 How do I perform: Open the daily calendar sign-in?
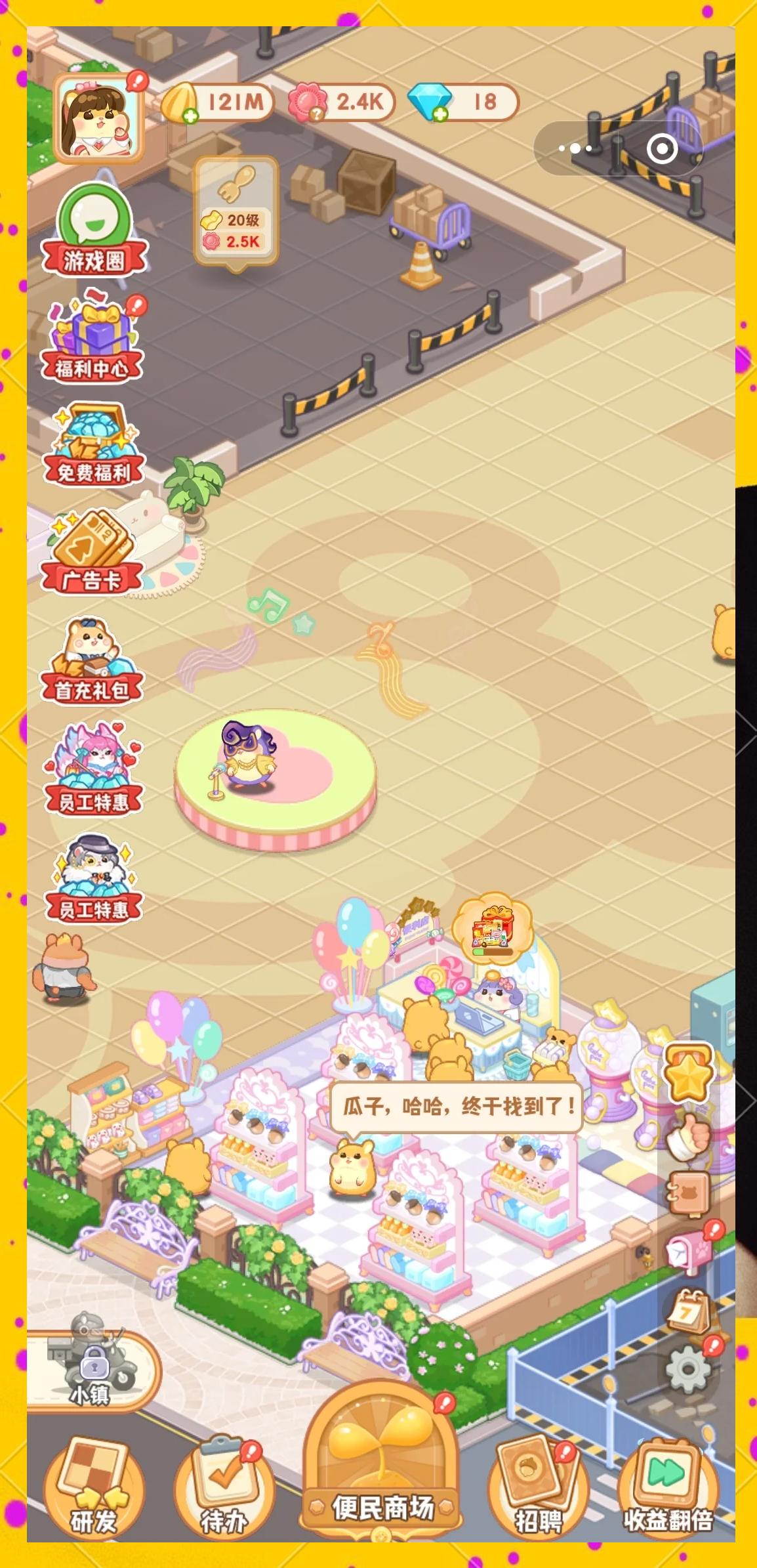(687, 1310)
